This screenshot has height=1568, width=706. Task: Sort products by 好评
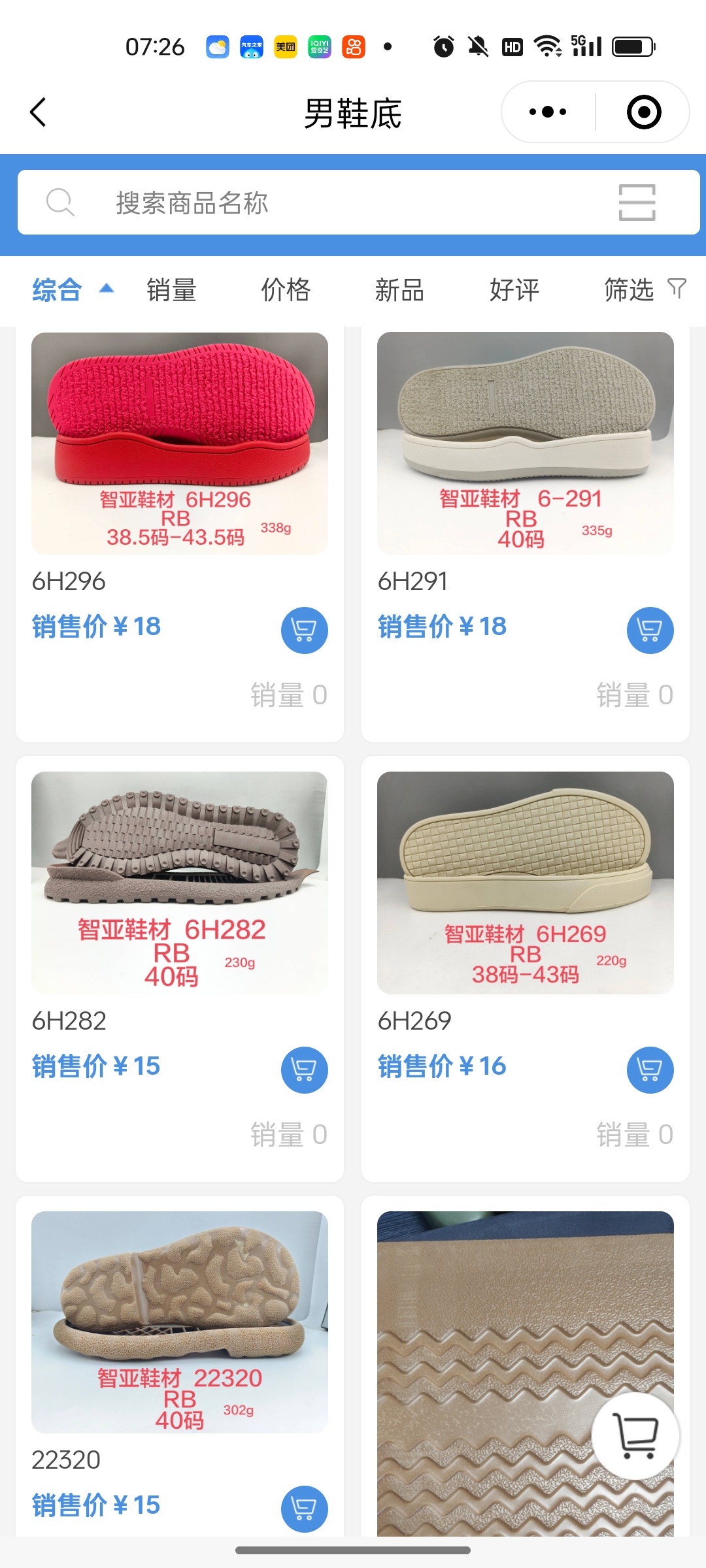[x=514, y=290]
